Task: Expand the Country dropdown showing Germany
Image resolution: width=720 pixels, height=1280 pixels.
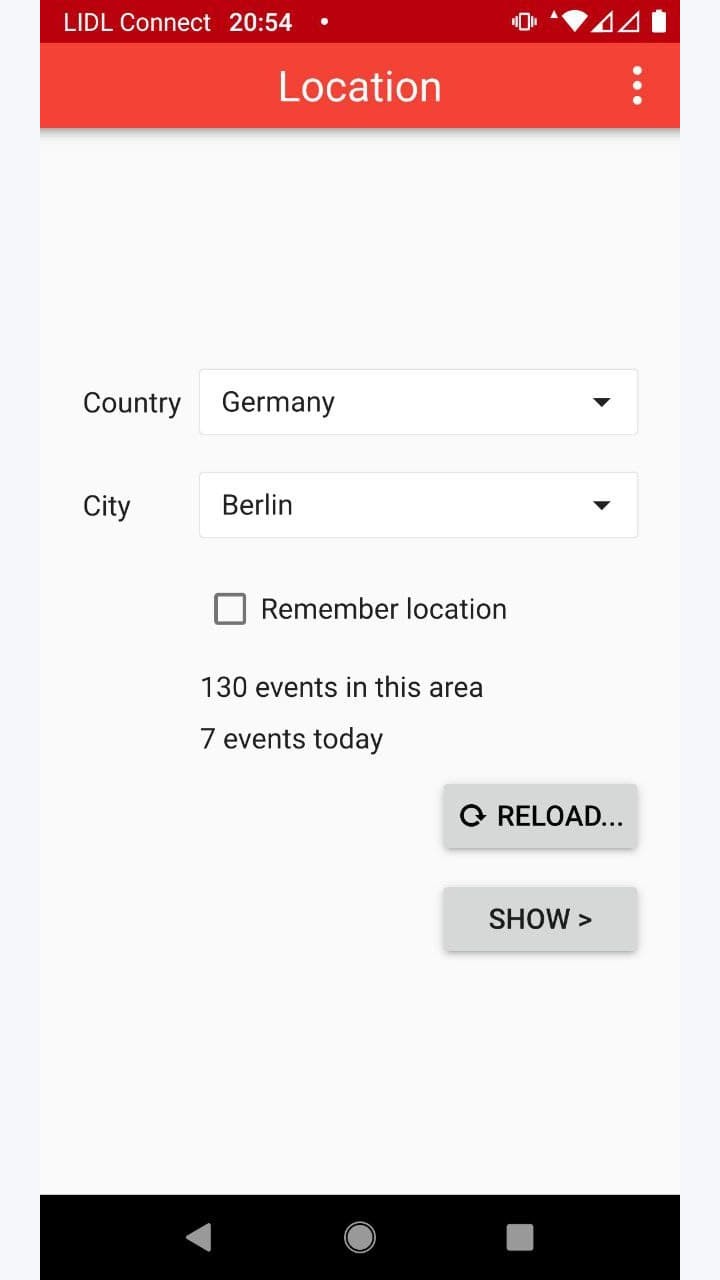Action: coord(418,402)
